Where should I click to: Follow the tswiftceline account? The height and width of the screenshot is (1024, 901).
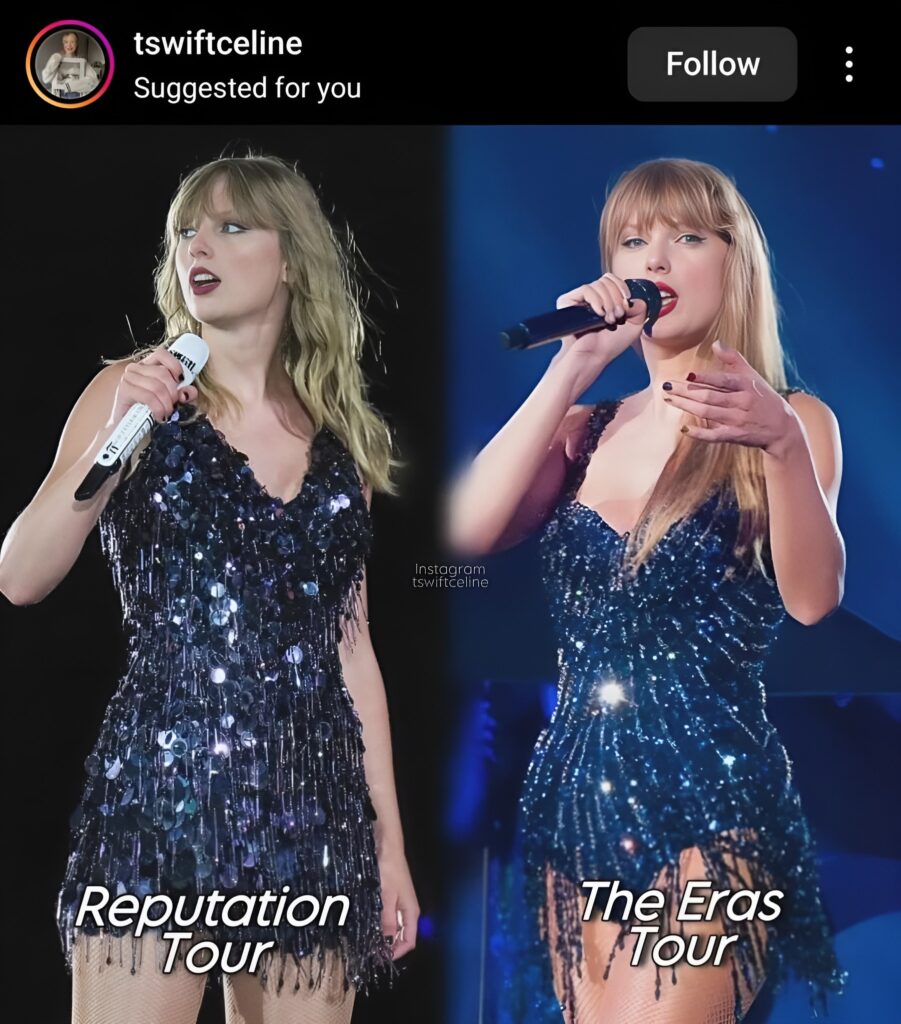pos(711,64)
